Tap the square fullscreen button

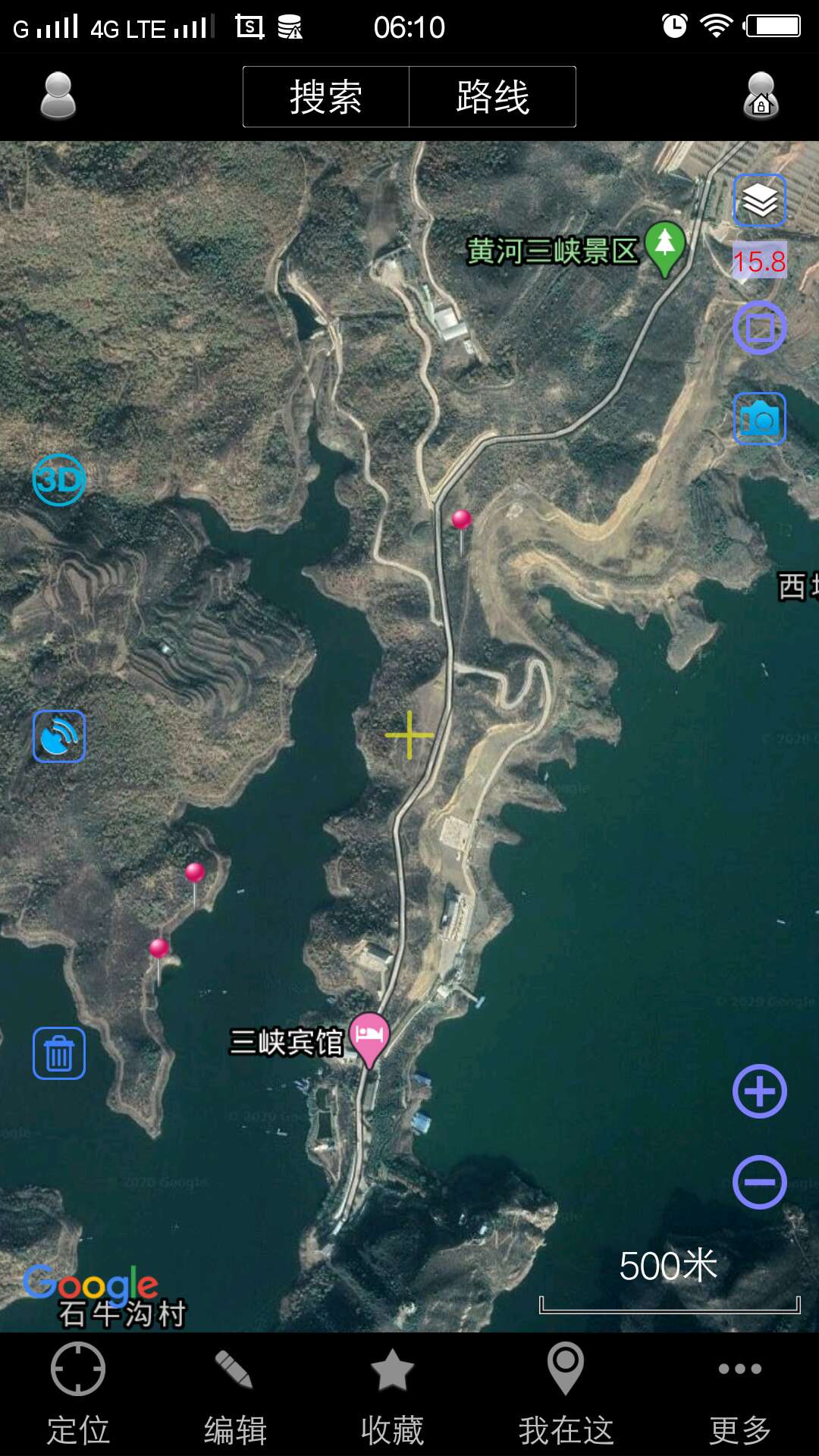[x=759, y=328]
